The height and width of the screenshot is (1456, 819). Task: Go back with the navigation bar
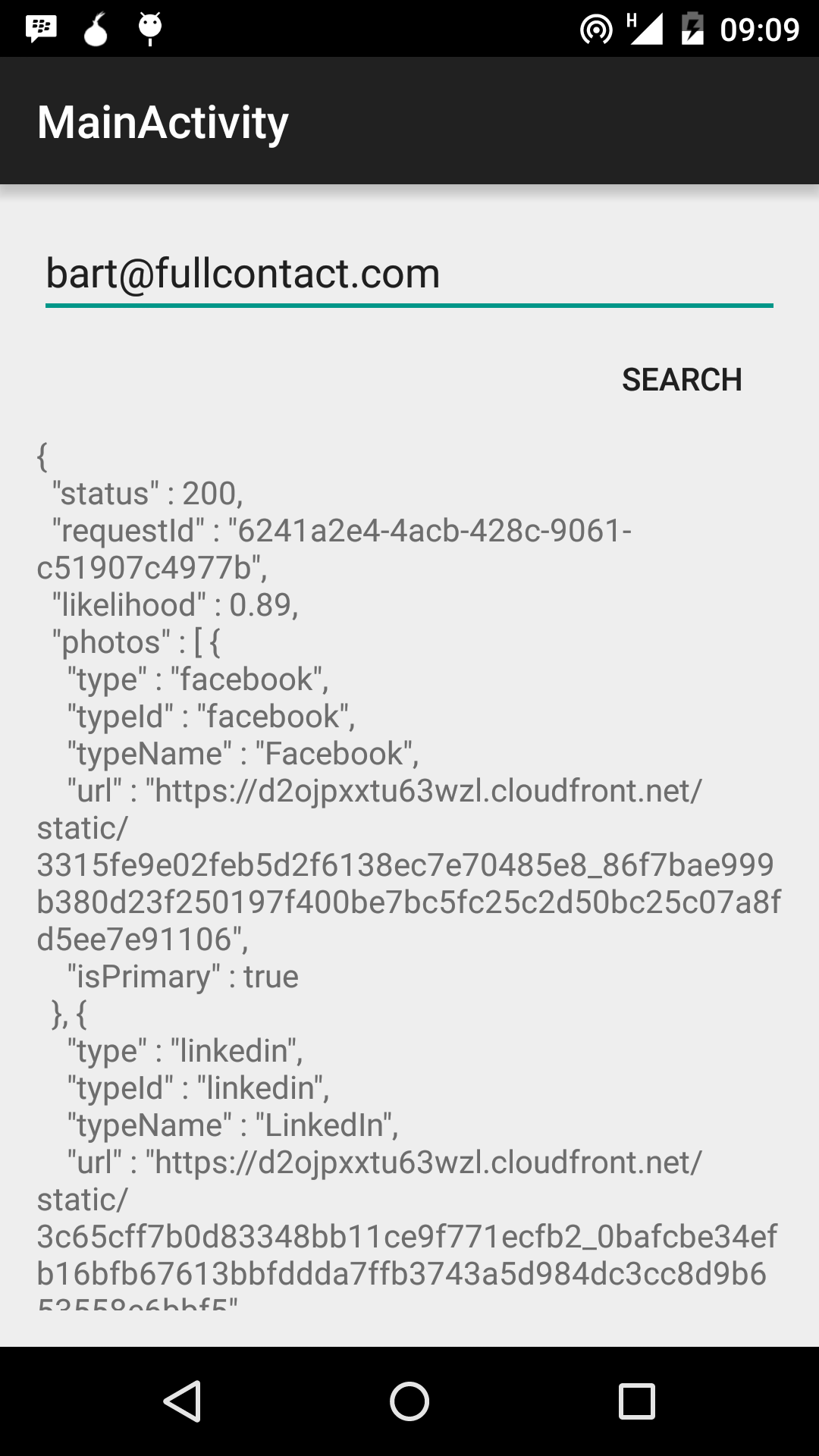182,1401
